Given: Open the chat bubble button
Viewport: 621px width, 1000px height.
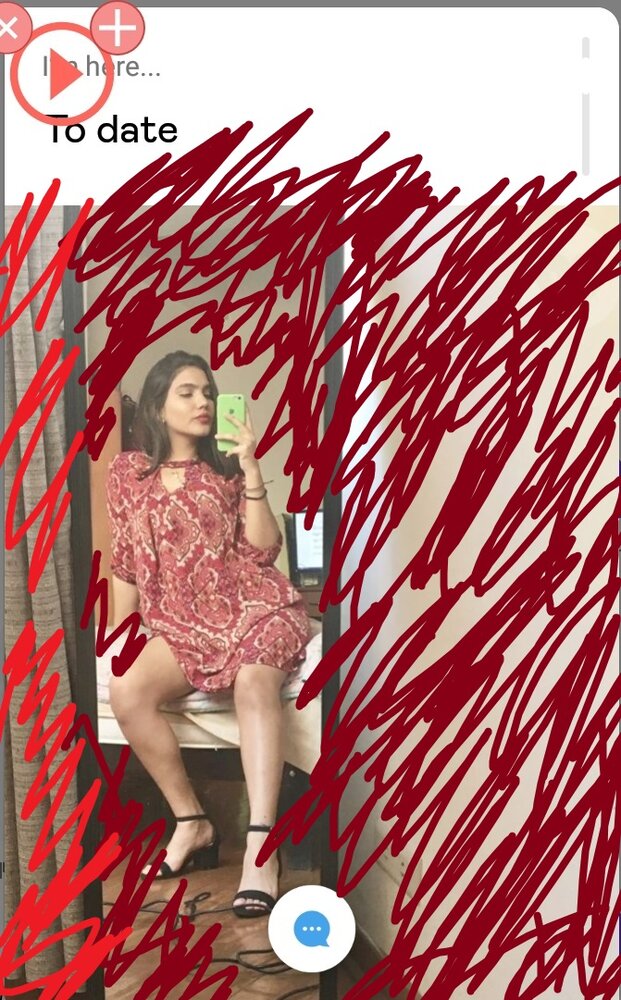Looking at the screenshot, I should (311, 928).
